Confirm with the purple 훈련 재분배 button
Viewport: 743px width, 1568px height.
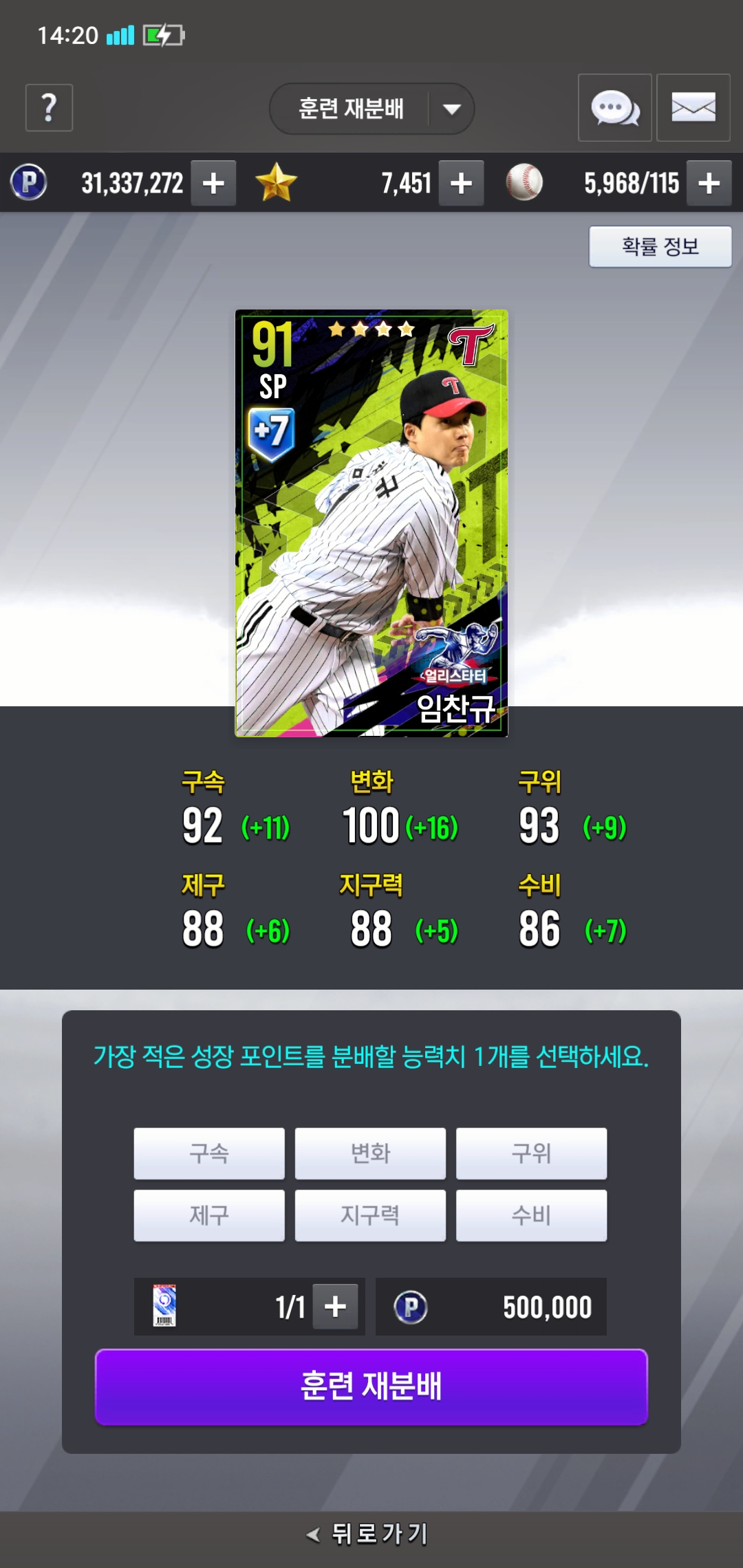pyautogui.click(x=371, y=1386)
